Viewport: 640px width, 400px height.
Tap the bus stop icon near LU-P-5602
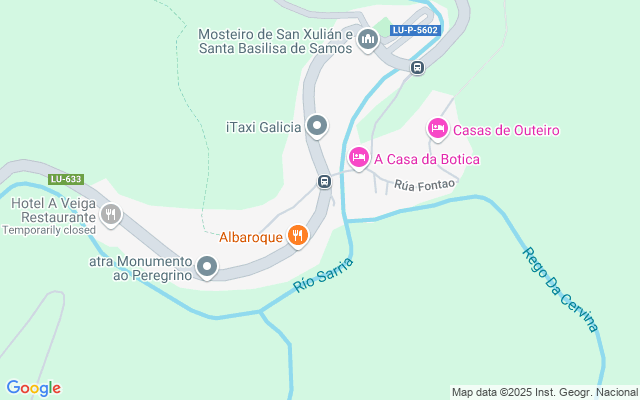tap(417, 68)
